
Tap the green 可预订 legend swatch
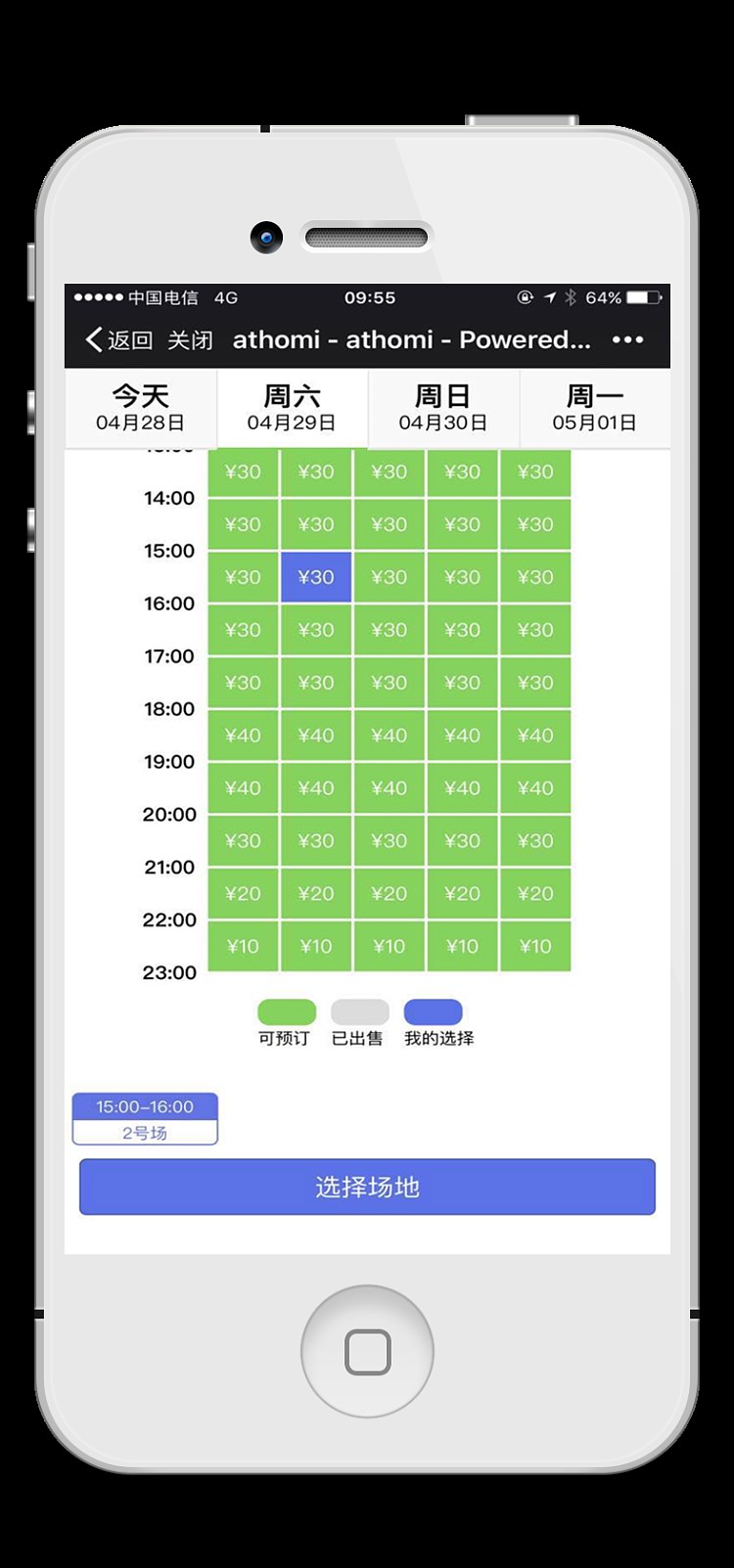(285, 1010)
